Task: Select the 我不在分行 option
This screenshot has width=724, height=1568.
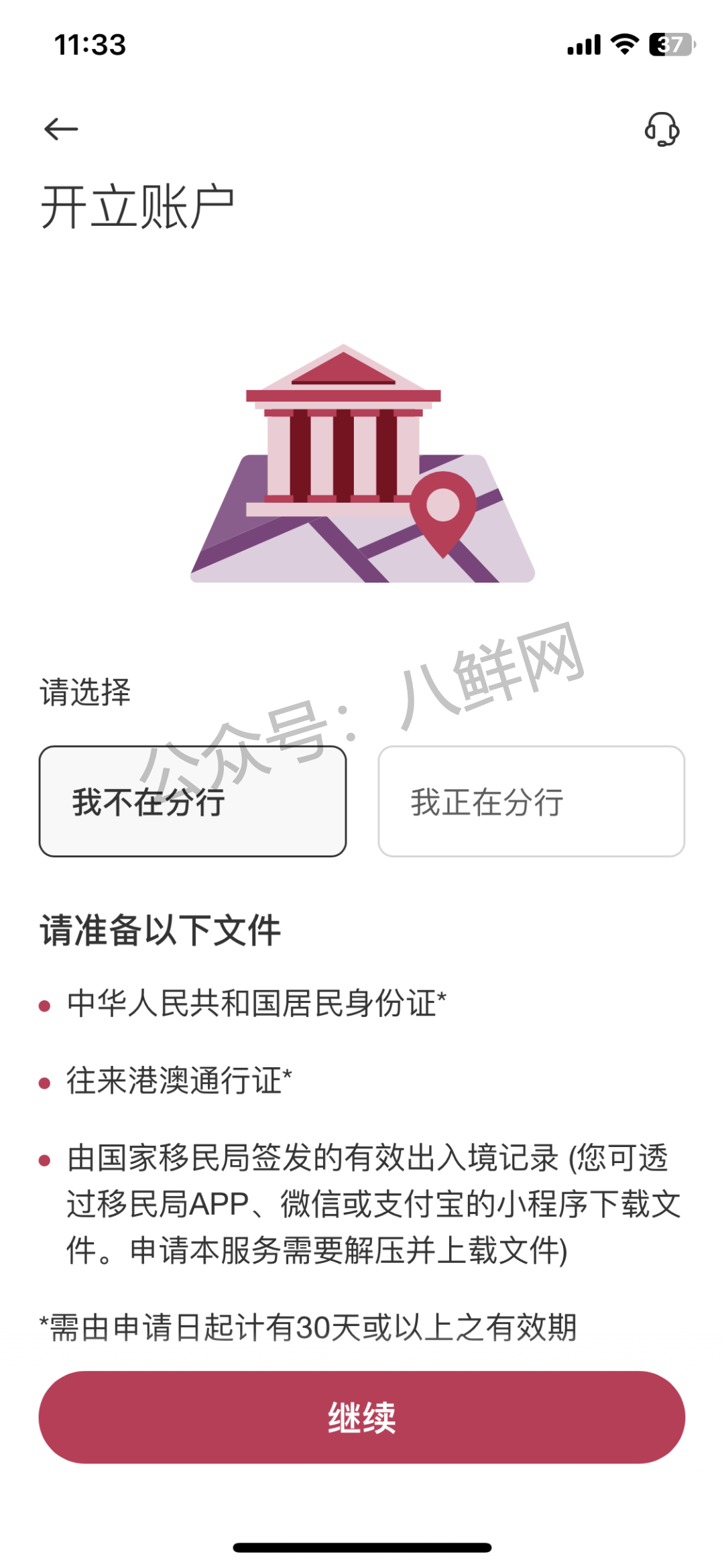Action: (193, 802)
